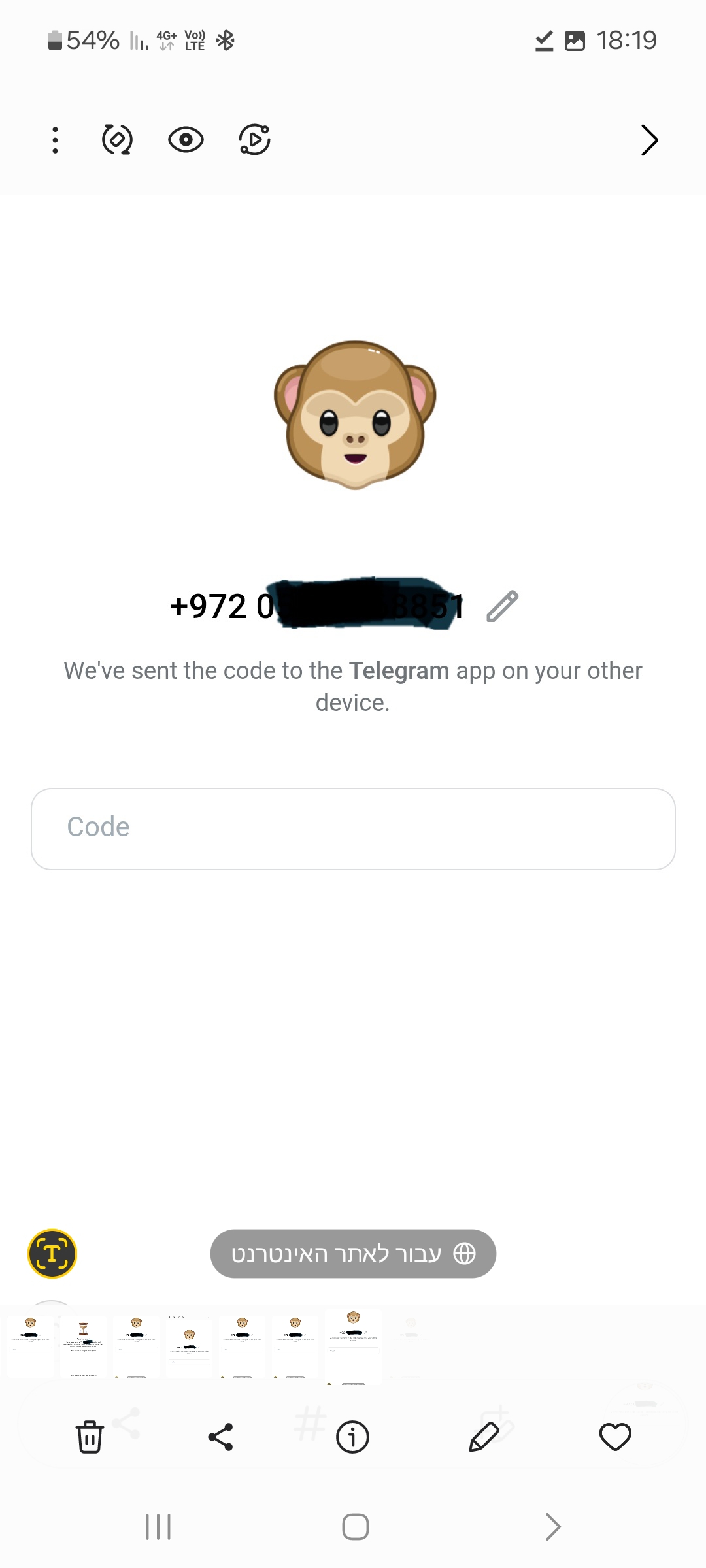Edit the picture with the pencil tool
This screenshot has width=706, height=1568.
click(x=484, y=1437)
